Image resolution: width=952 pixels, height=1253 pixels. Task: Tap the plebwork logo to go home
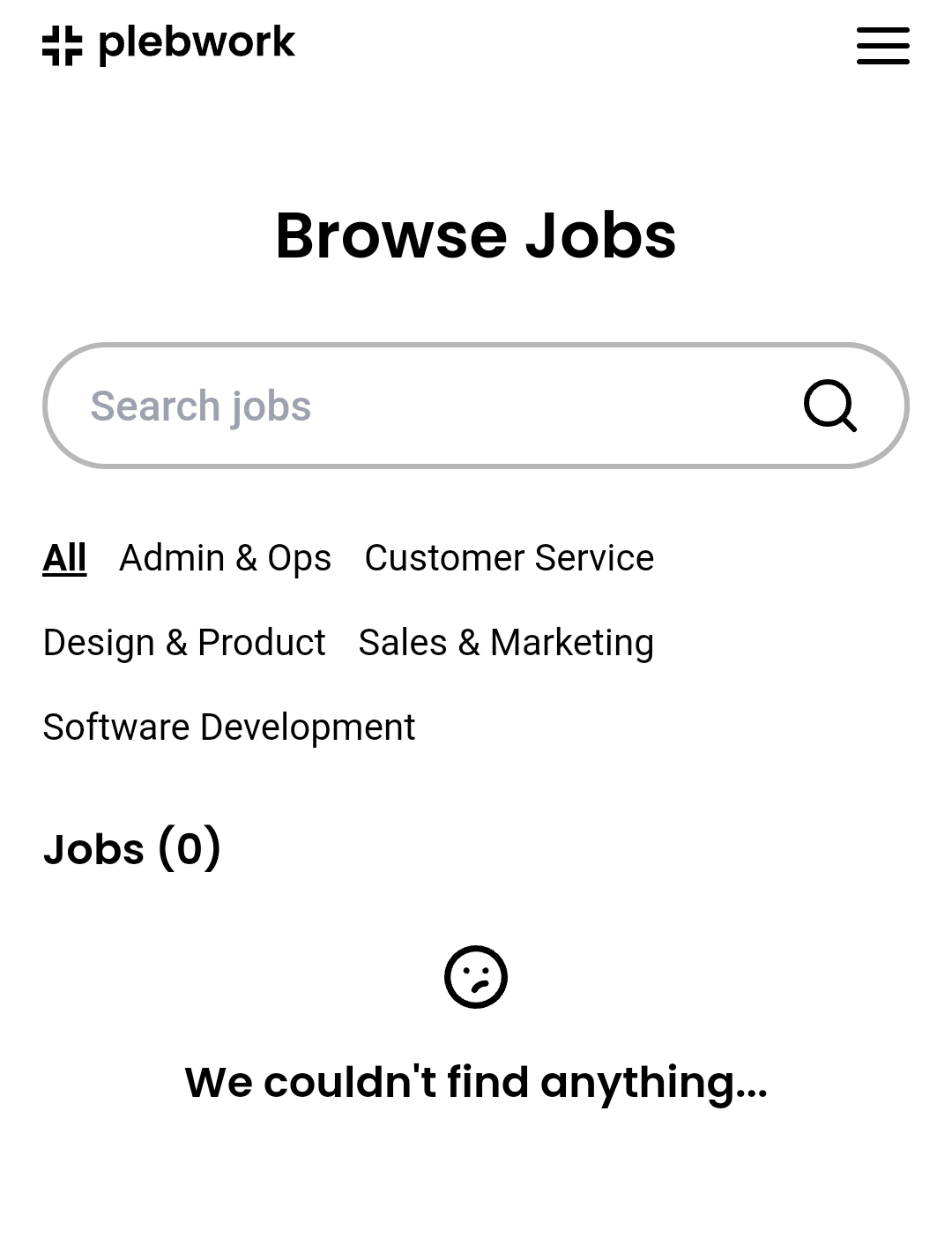pos(168,44)
